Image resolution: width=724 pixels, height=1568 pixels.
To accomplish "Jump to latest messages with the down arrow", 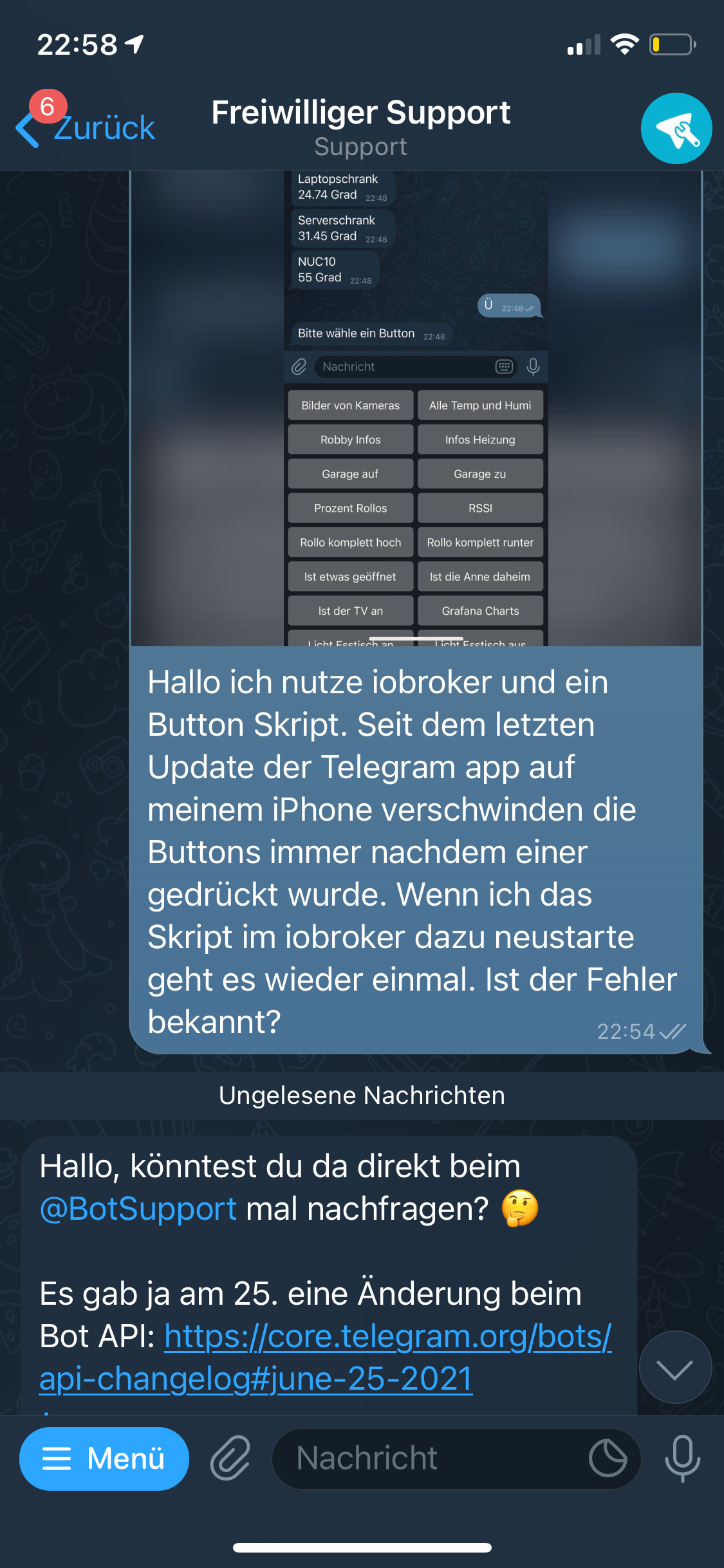I will (x=674, y=1367).
